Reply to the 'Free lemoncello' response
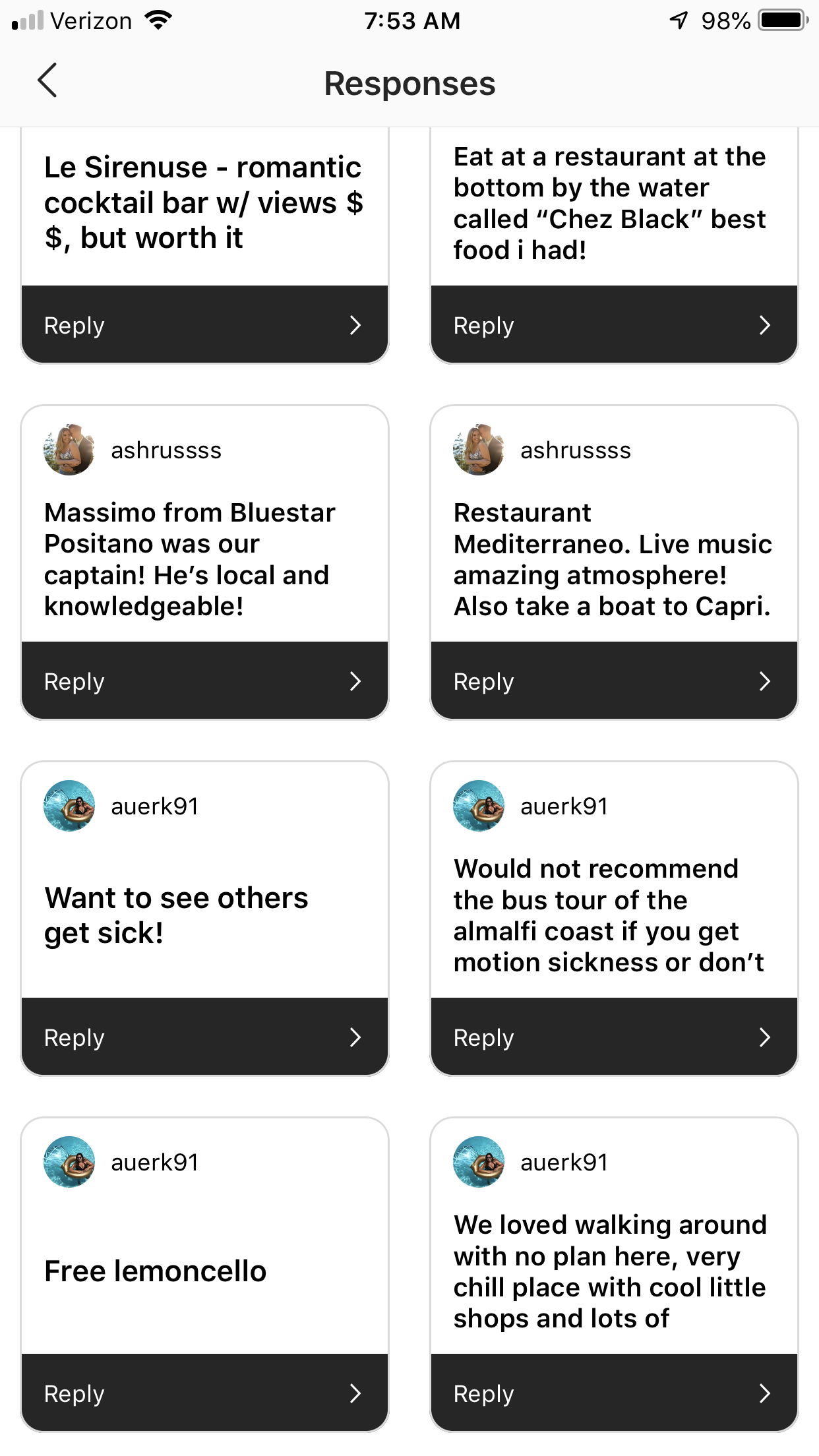Image resolution: width=819 pixels, height=1456 pixels. pyautogui.click(x=204, y=1393)
